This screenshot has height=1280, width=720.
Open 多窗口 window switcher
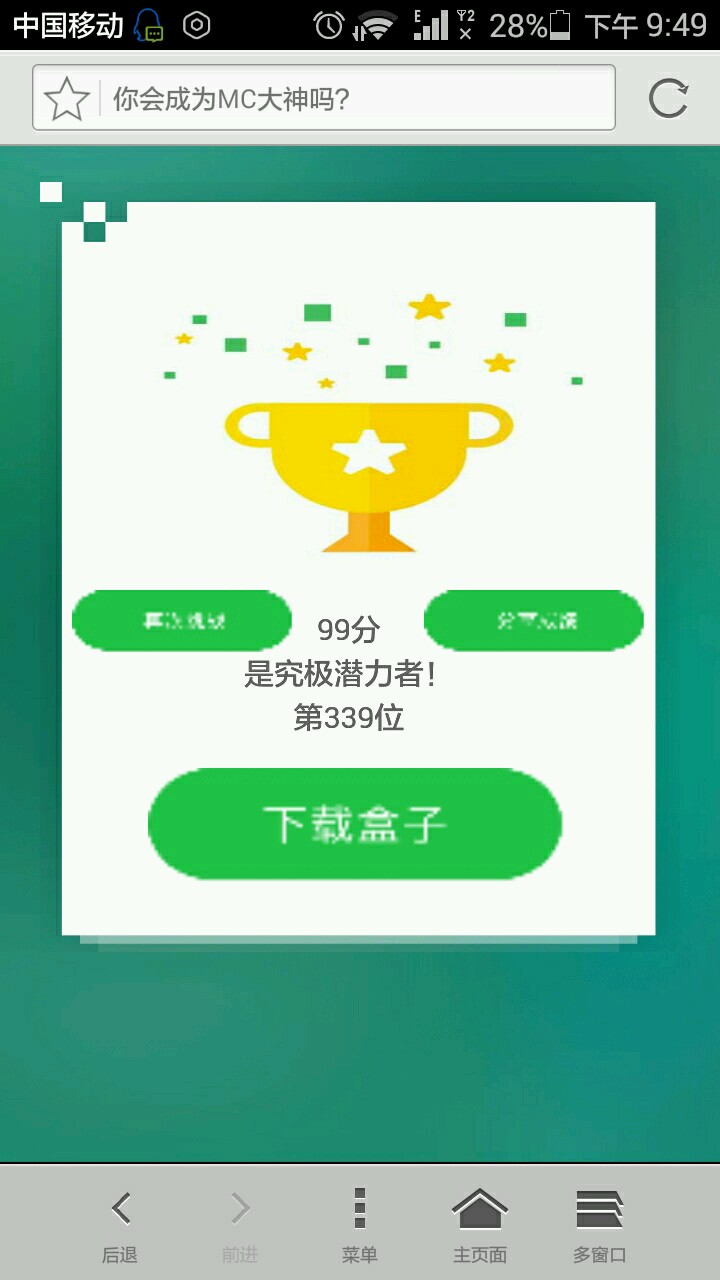[600, 1224]
